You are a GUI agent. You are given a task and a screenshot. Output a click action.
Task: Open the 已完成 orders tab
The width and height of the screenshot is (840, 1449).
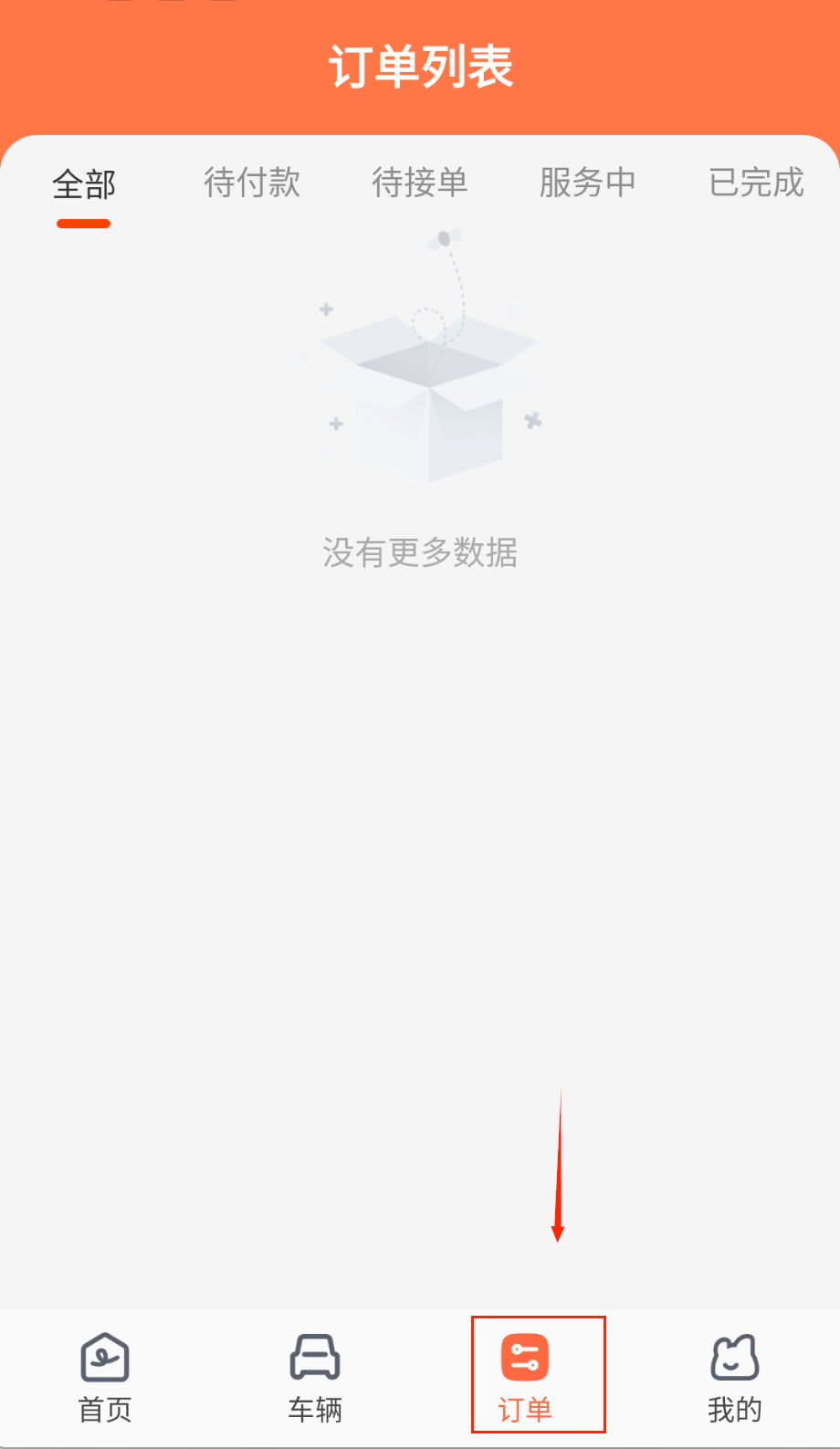click(x=756, y=183)
